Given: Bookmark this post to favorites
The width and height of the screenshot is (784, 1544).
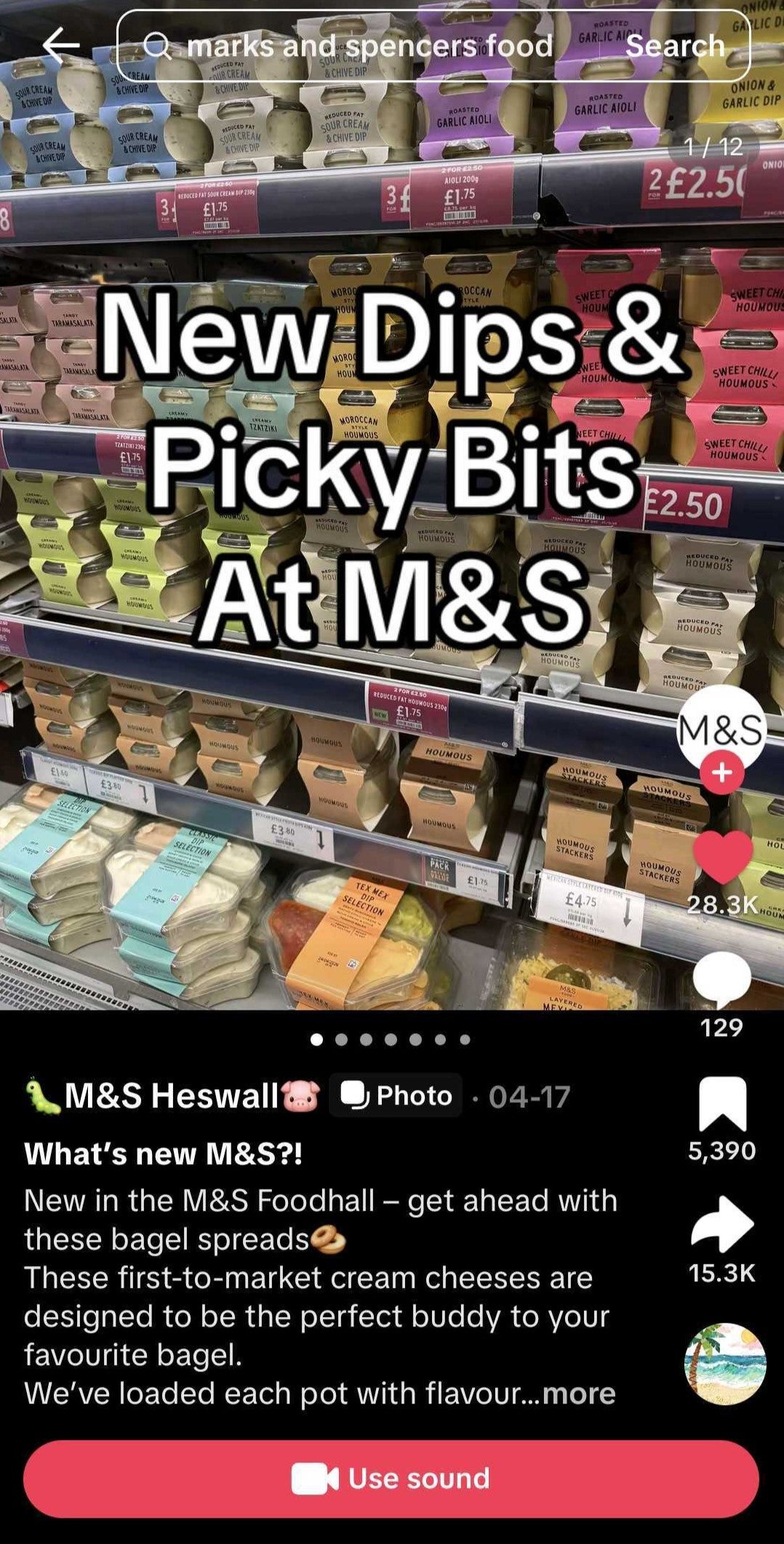Looking at the screenshot, I should [722, 1105].
